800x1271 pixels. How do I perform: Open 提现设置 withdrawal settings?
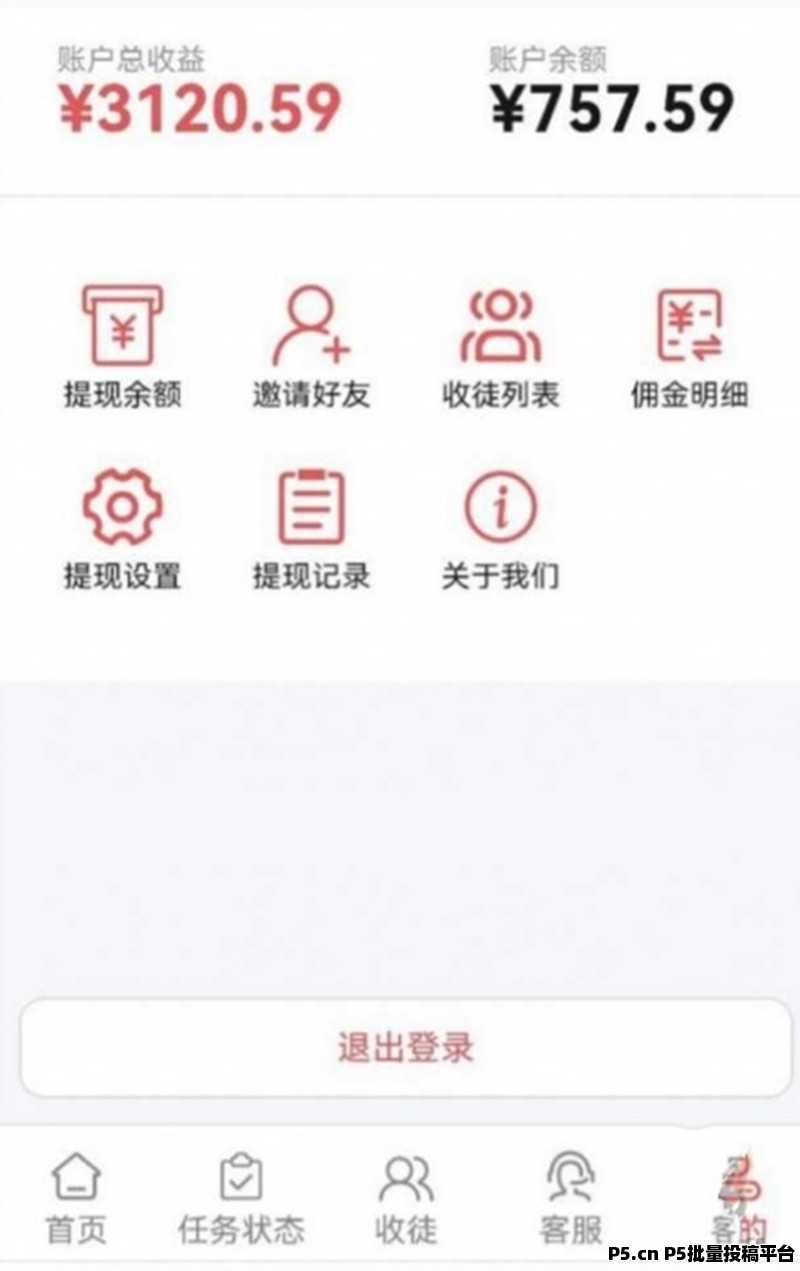122,527
